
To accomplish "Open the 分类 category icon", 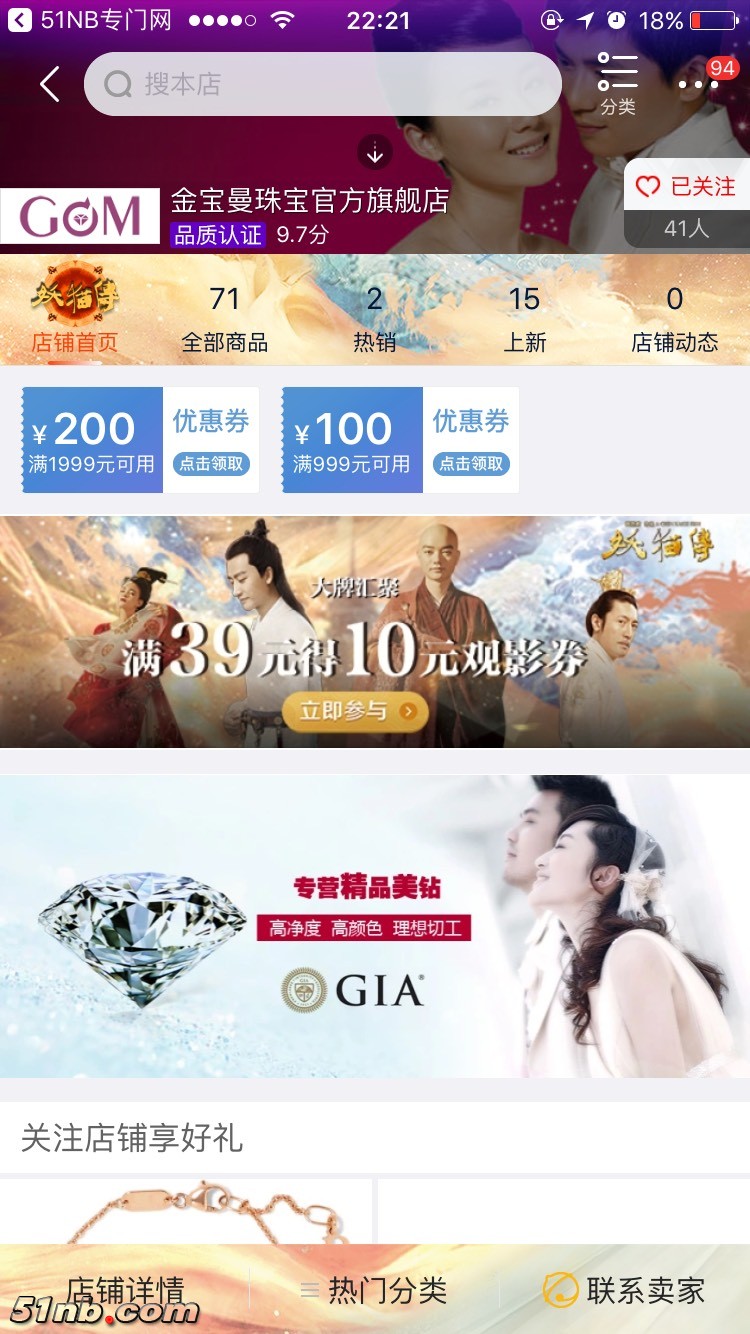I will click(x=618, y=84).
